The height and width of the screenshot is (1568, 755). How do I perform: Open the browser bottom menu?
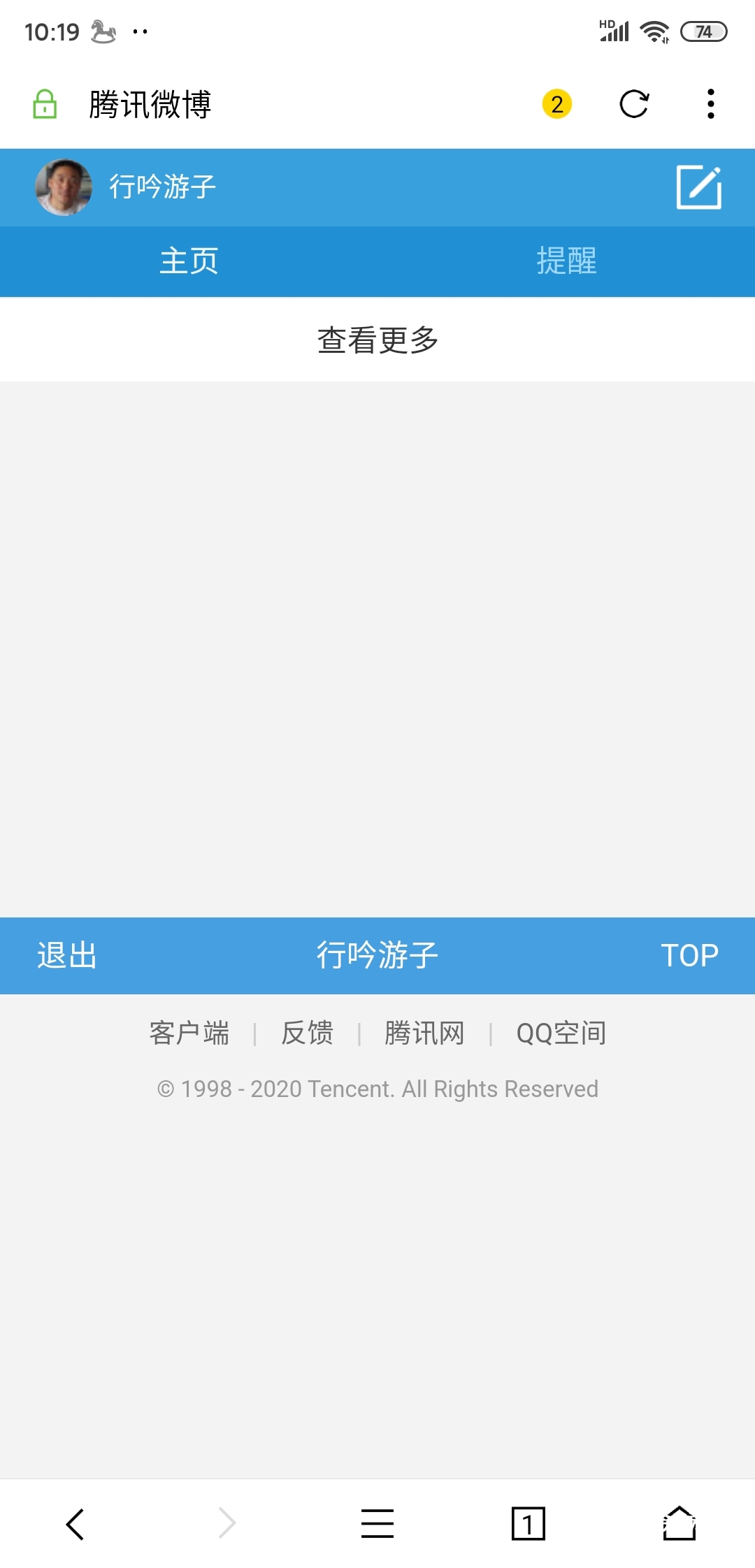point(377,1524)
